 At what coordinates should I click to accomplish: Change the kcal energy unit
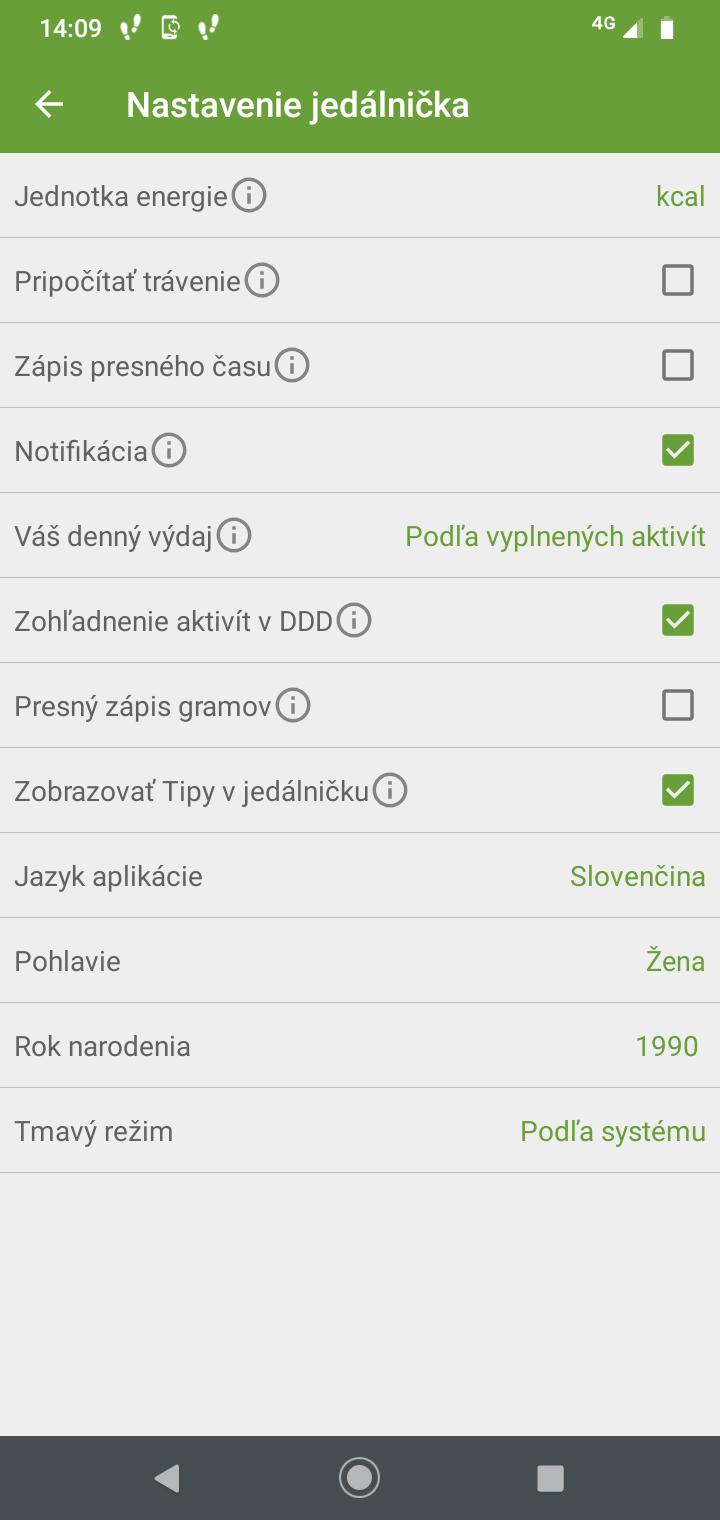680,196
